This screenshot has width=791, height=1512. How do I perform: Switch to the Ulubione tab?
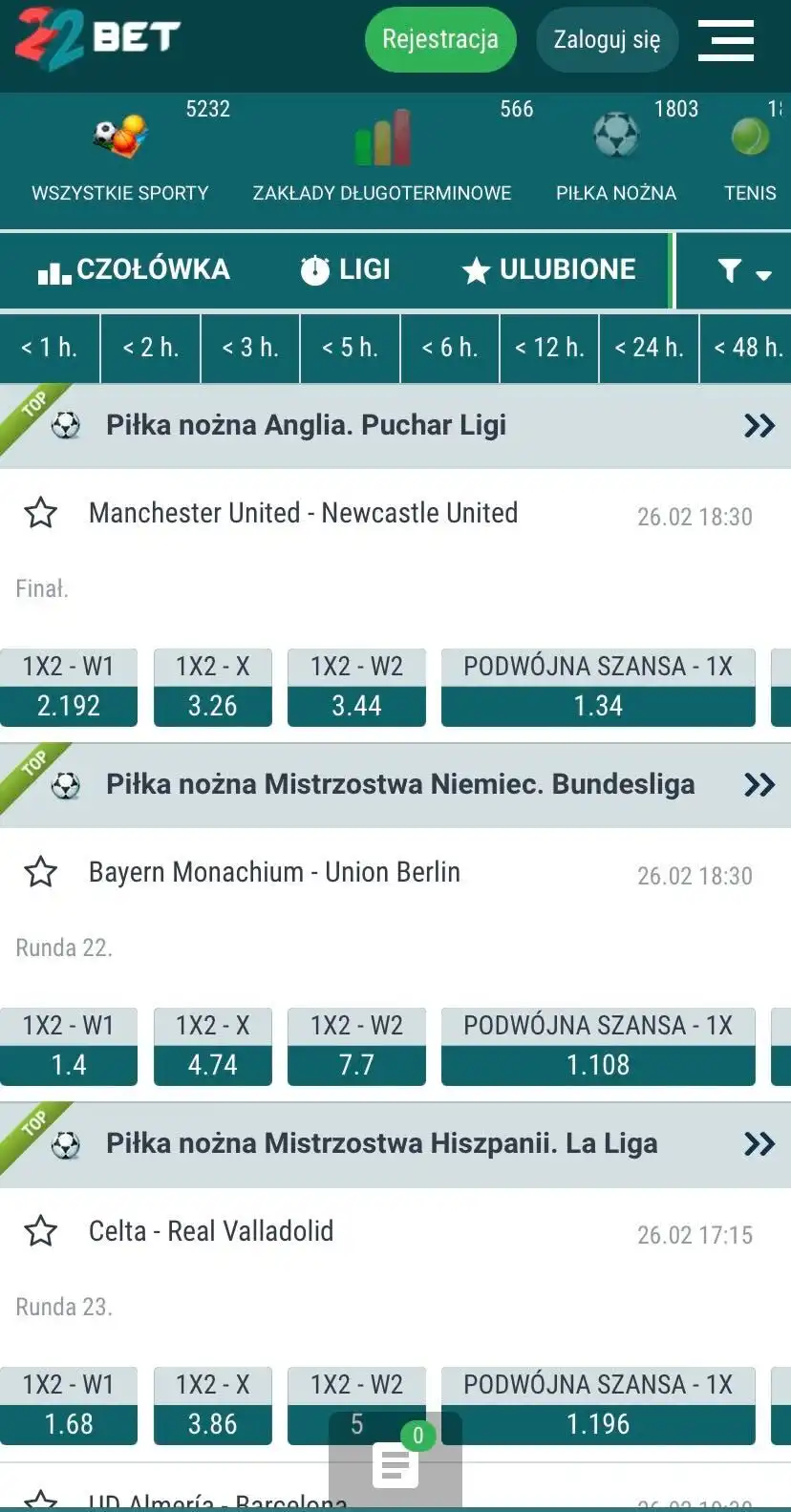tap(549, 270)
